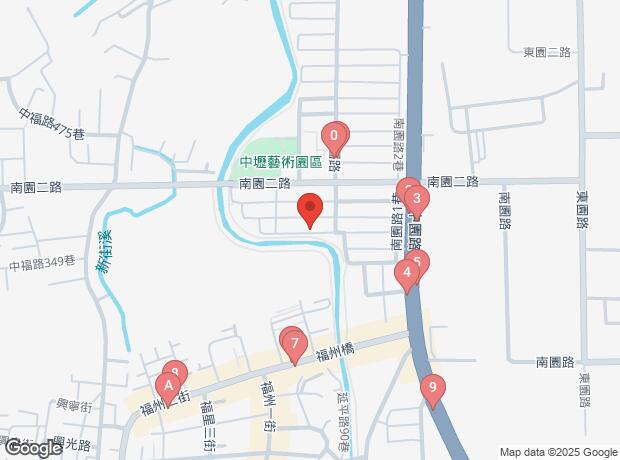Image resolution: width=620 pixels, height=460 pixels.
Task: Open map marker number 3
Action: (416, 198)
